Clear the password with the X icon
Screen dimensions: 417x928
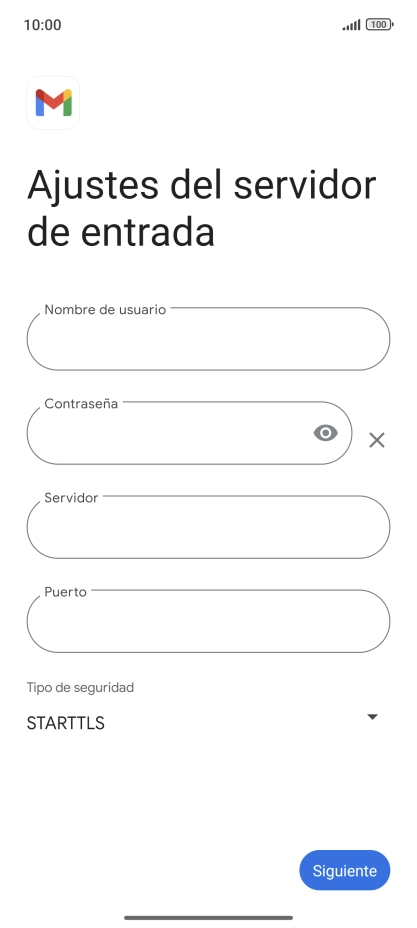click(x=377, y=440)
